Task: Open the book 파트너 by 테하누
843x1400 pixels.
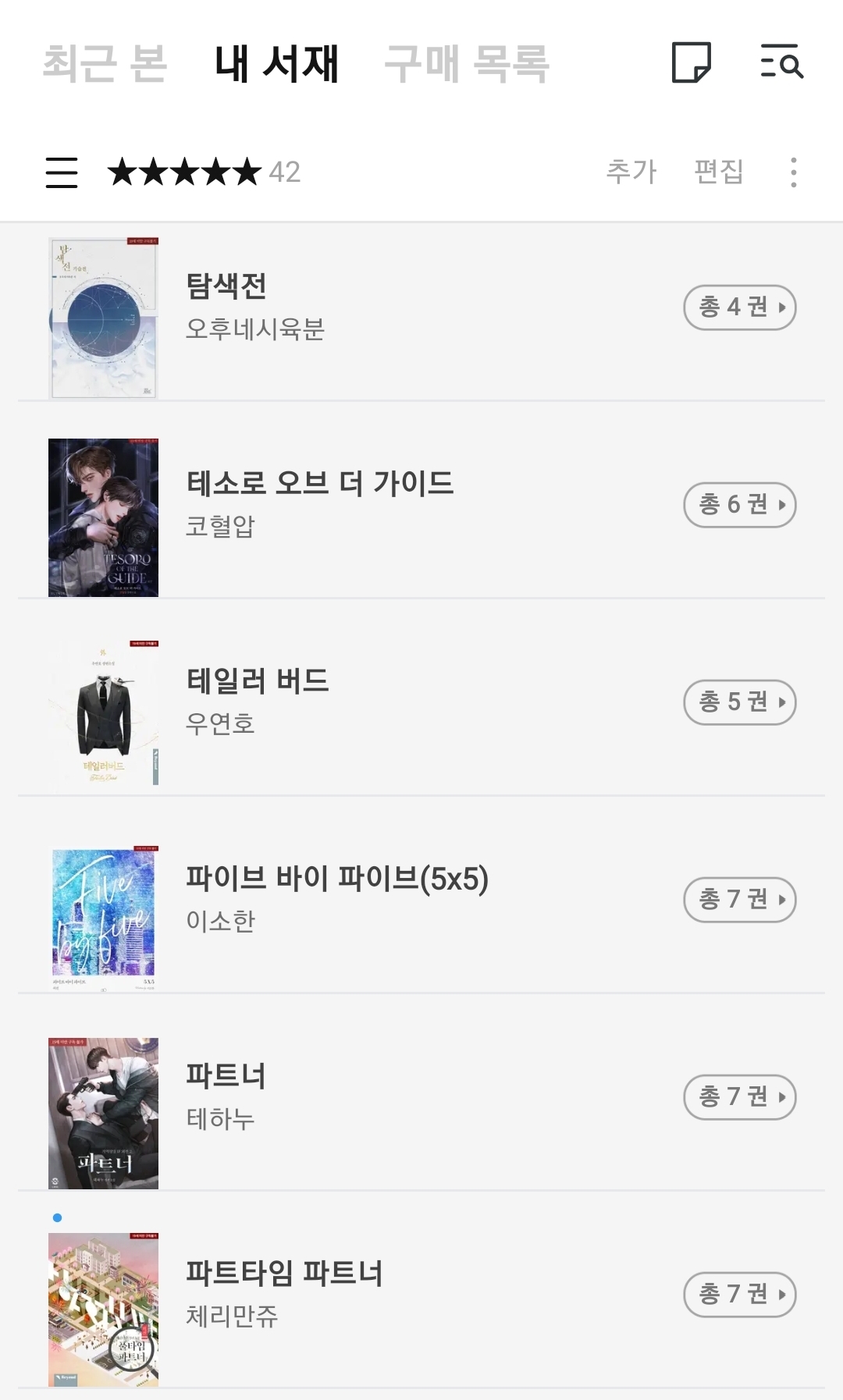Action: point(226,1076)
